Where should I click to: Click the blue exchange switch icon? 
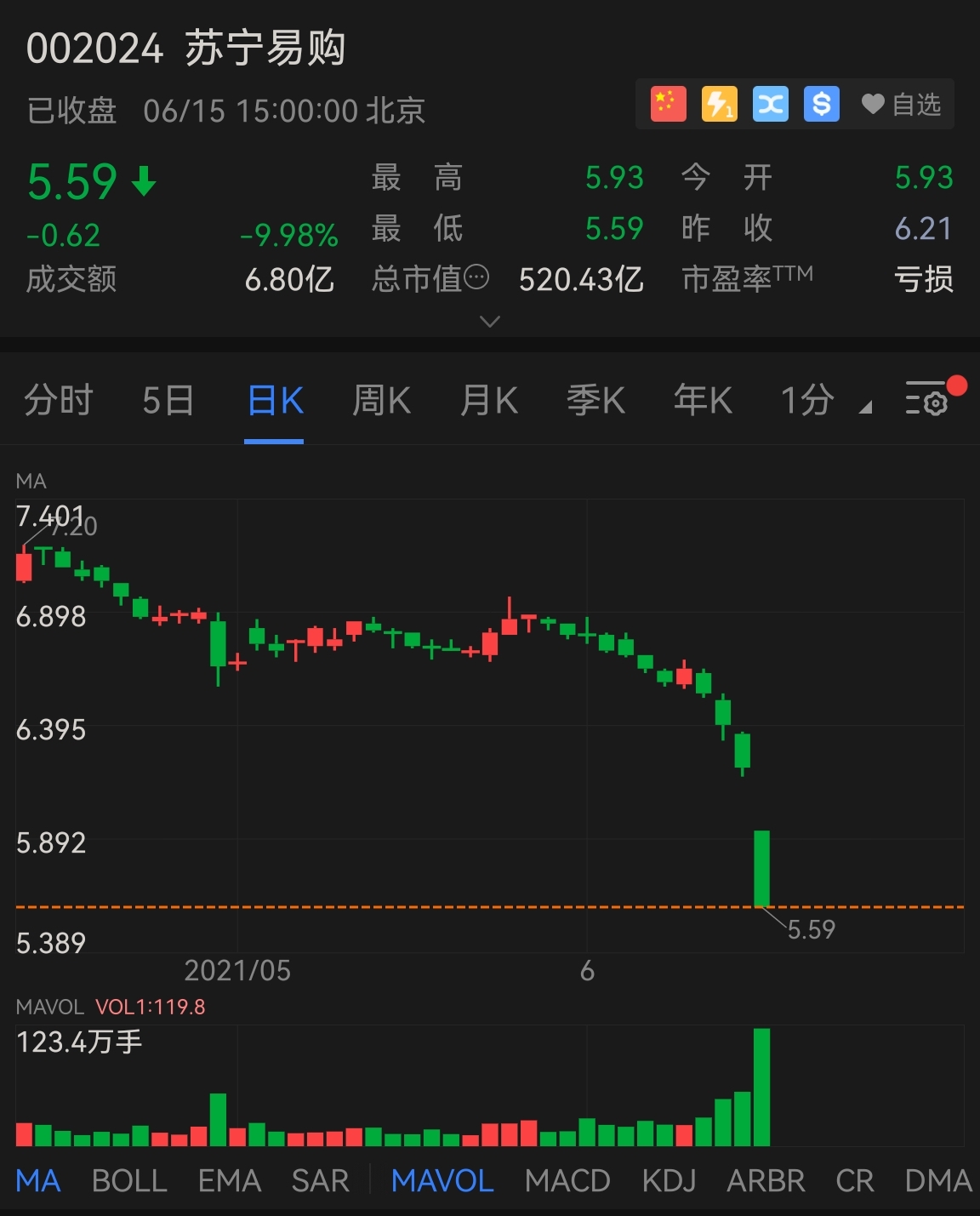point(770,104)
